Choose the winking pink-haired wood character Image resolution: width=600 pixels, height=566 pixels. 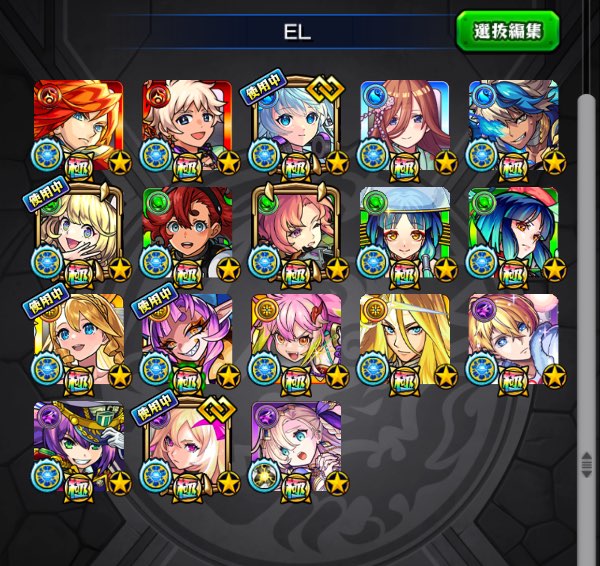[296, 232]
